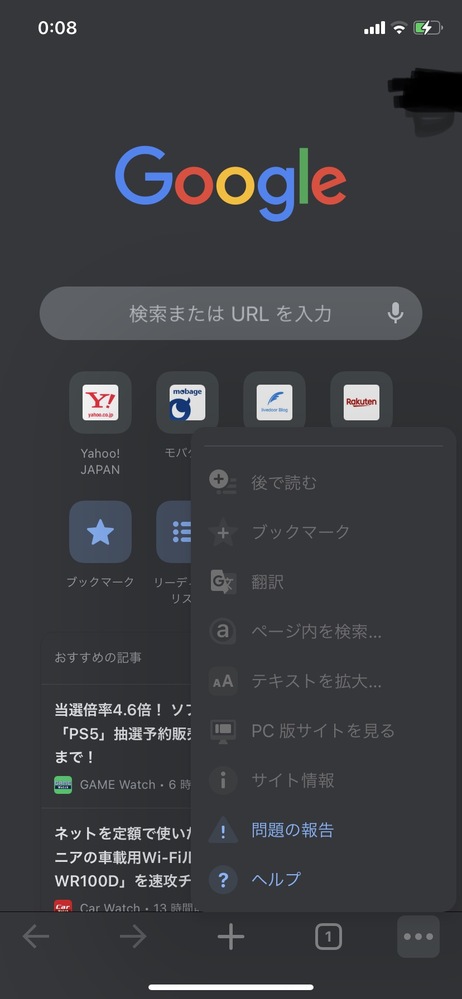Open the Rakuten shortcut tile
Viewport: 462px width, 999px height.
pos(361,403)
